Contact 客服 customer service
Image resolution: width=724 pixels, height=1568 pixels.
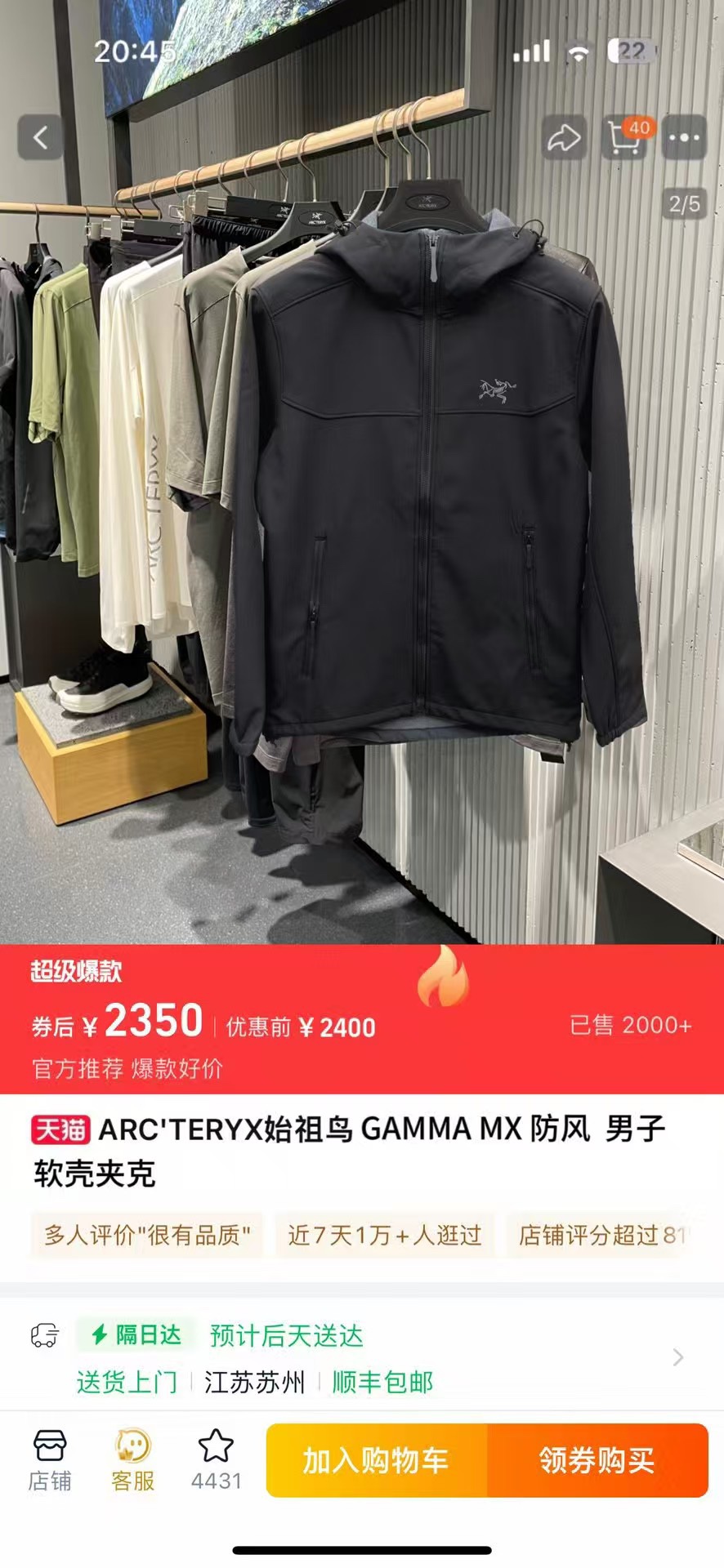(133, 1461)
